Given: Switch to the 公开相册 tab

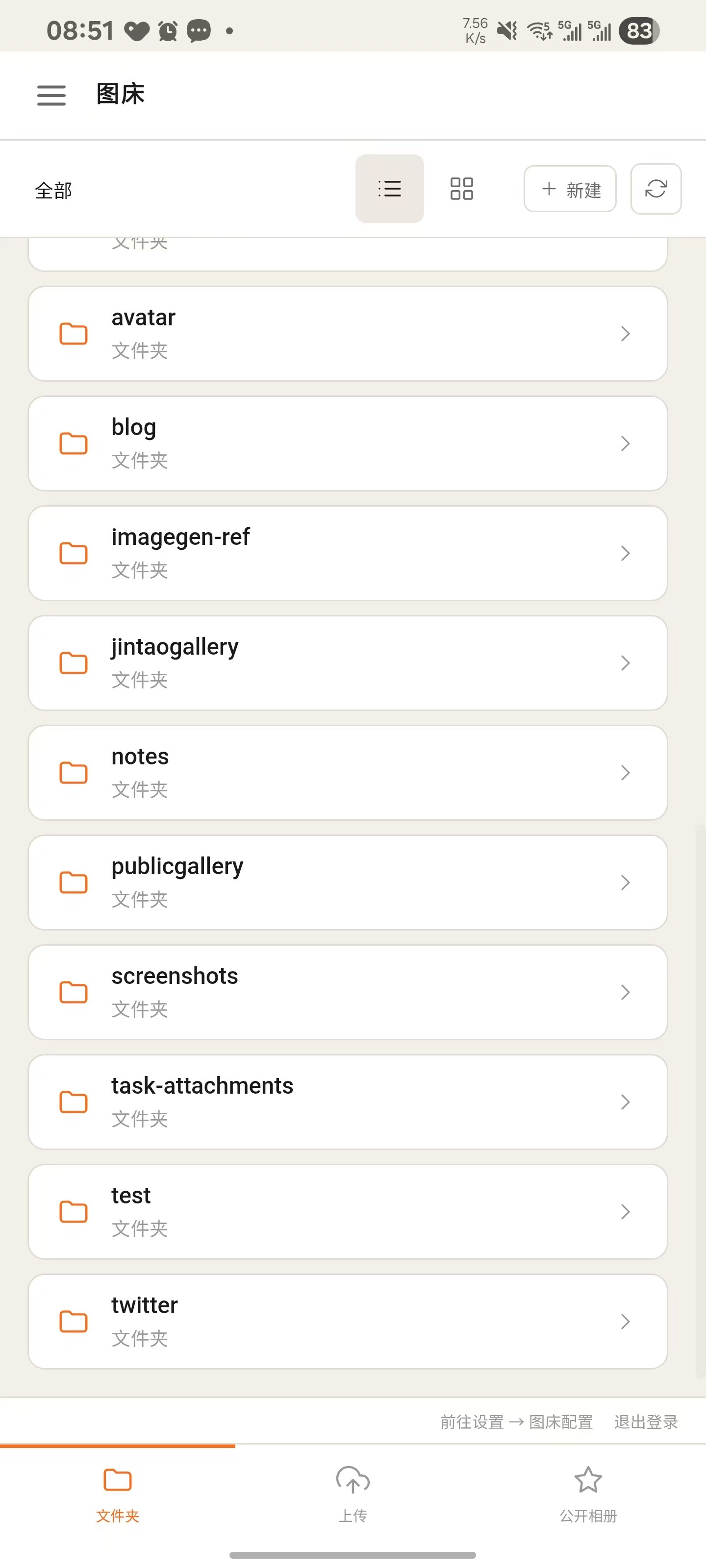Looking at the screenshot, I should pos(588,1495).
